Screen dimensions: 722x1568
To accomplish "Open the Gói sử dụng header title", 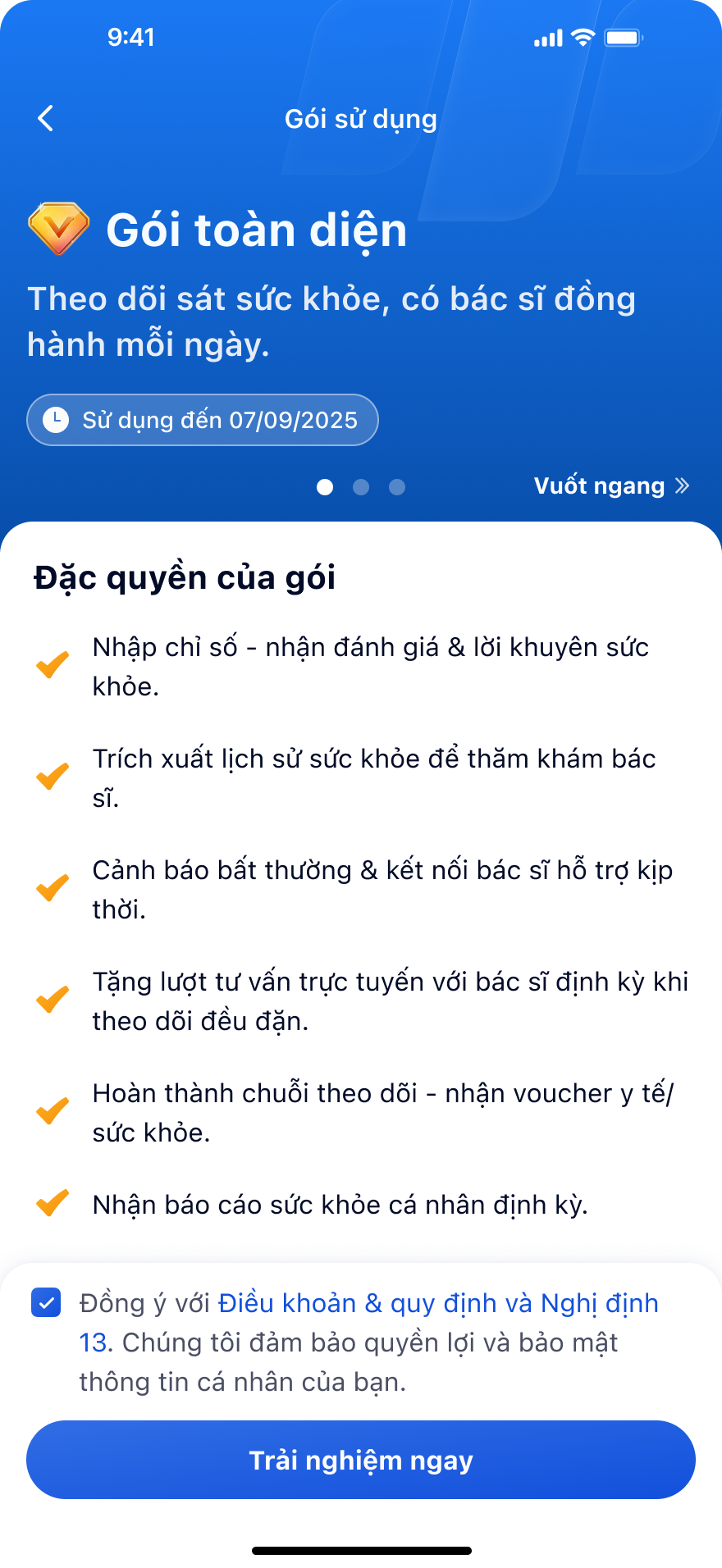I will [x=361, y=118].
